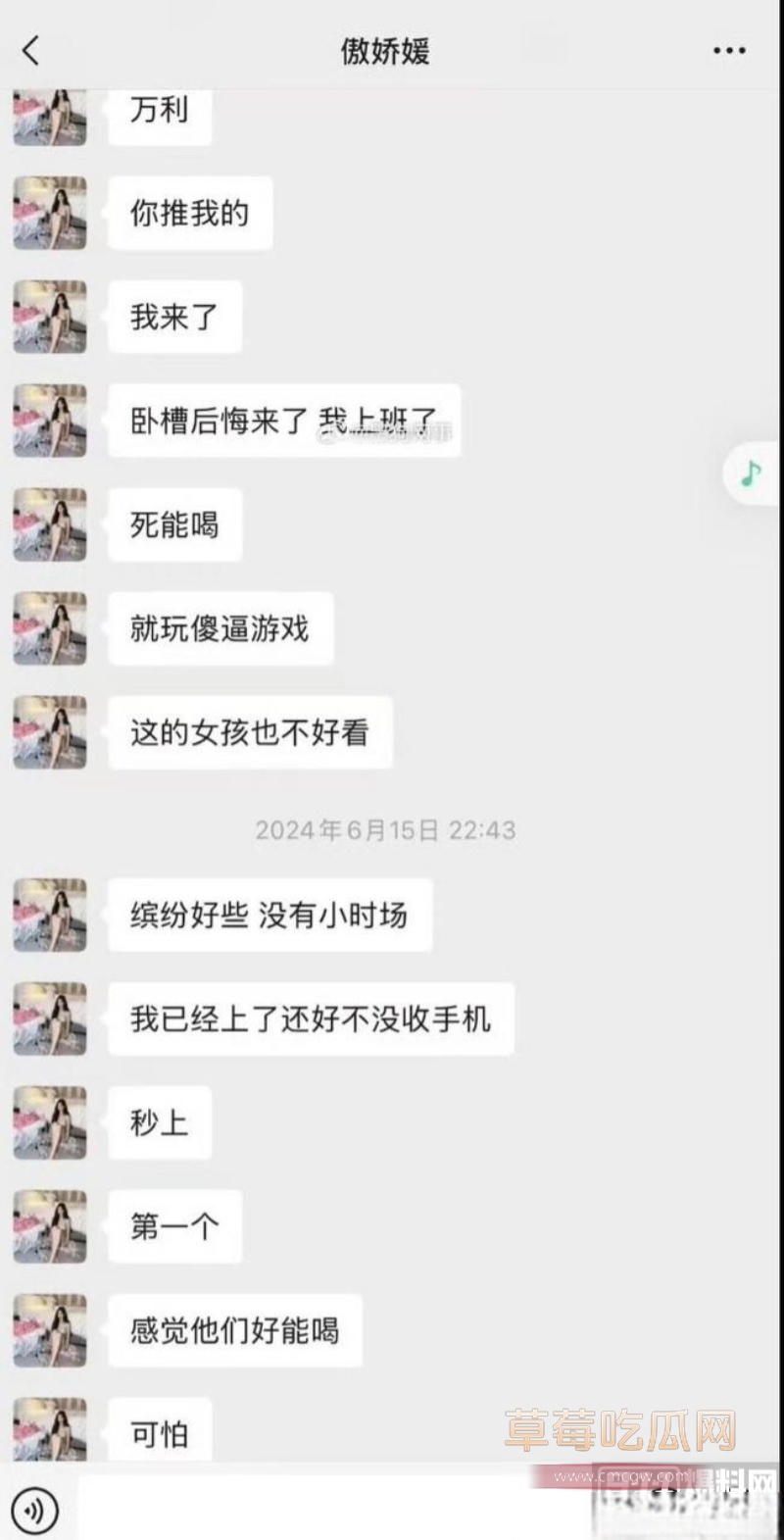Switch to voice input with the audio icon
The height and width of the screenshot is (1540, 784).
pyautogui.click(x=36, y=1511)
